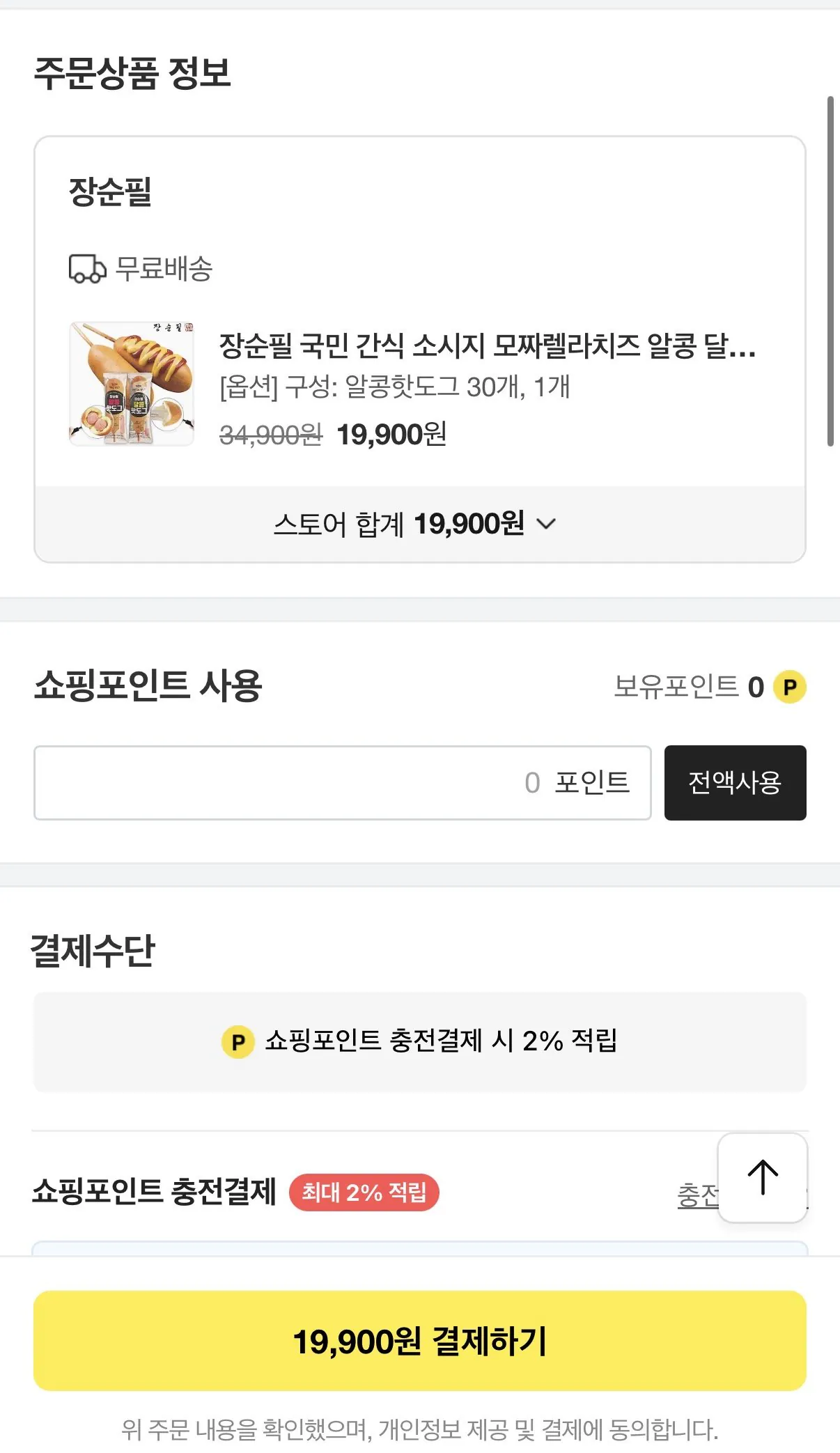Screen dimensions: 840x1453
Task: Click the 0 포인트 placeholder text
Action: pos(582,782)
